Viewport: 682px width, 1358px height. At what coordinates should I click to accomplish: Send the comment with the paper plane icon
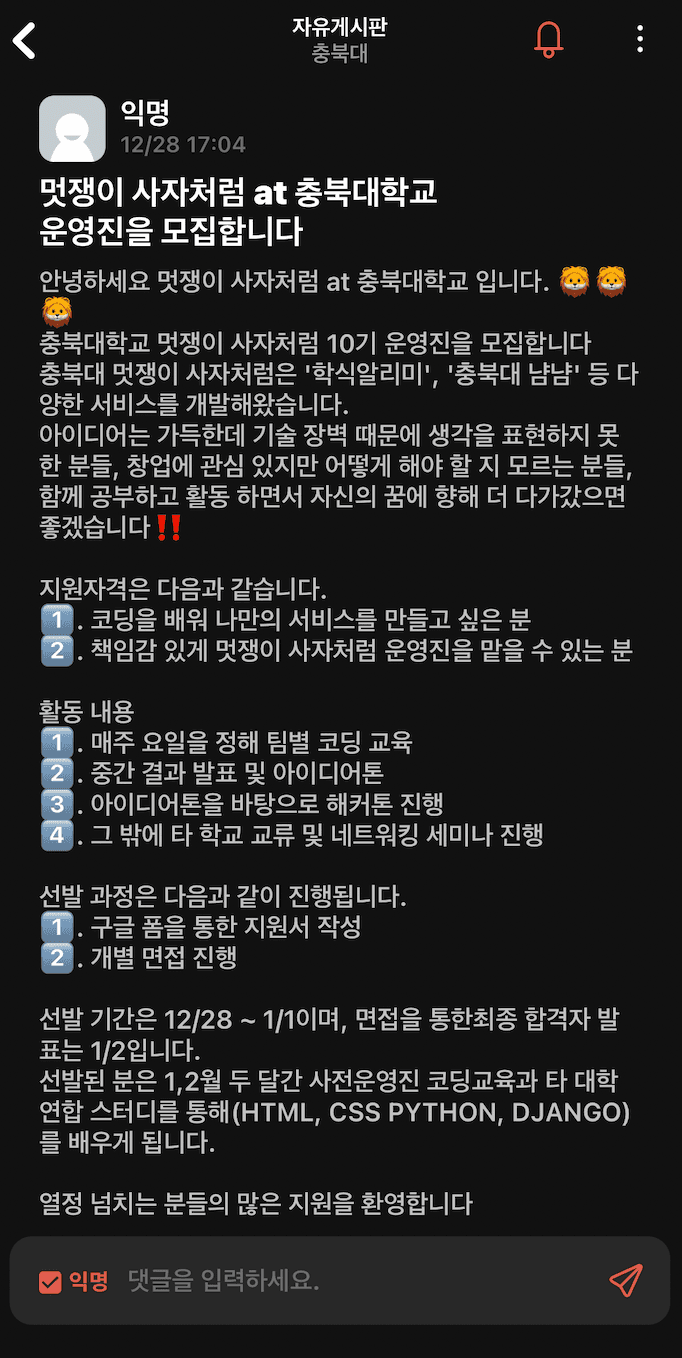(625, 1280)
